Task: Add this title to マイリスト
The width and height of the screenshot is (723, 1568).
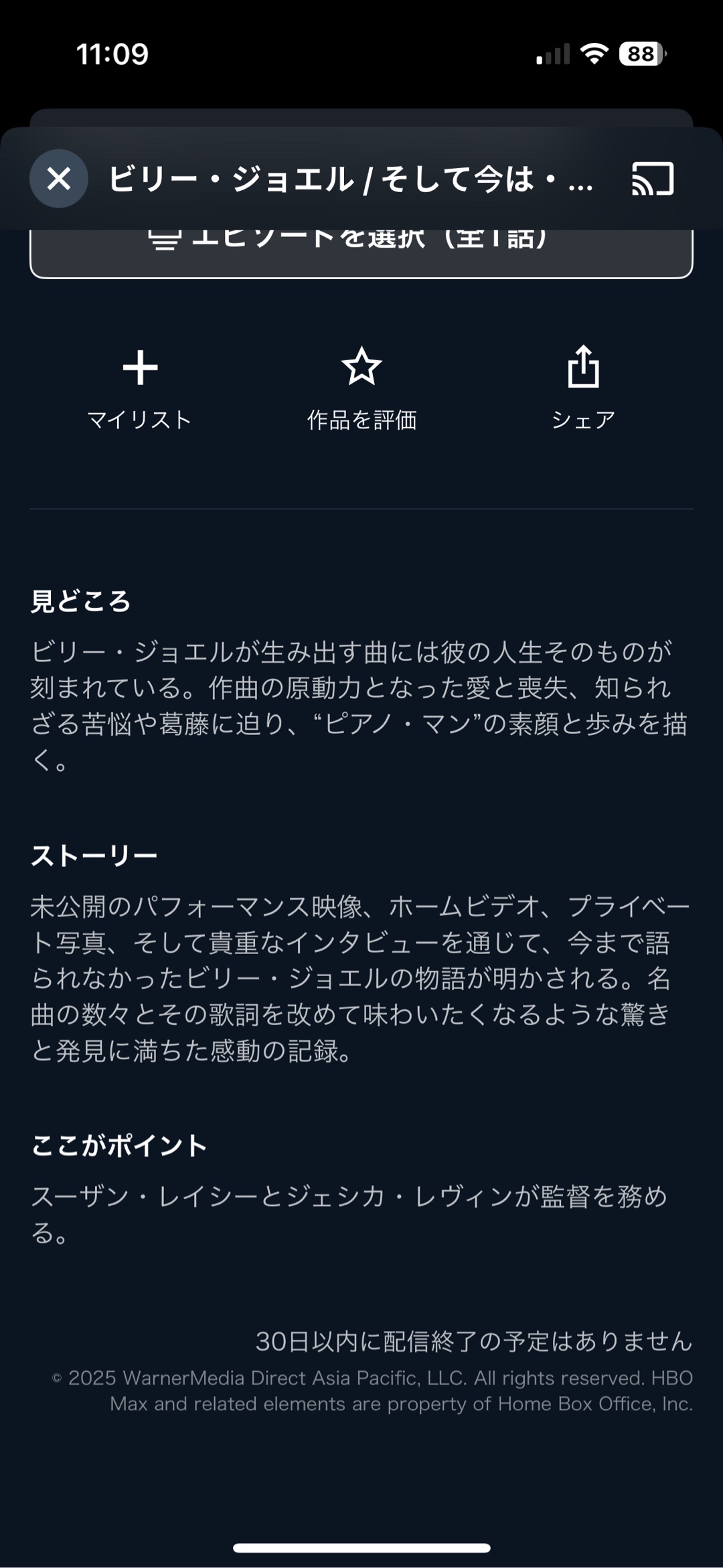Action: [140, 389]
